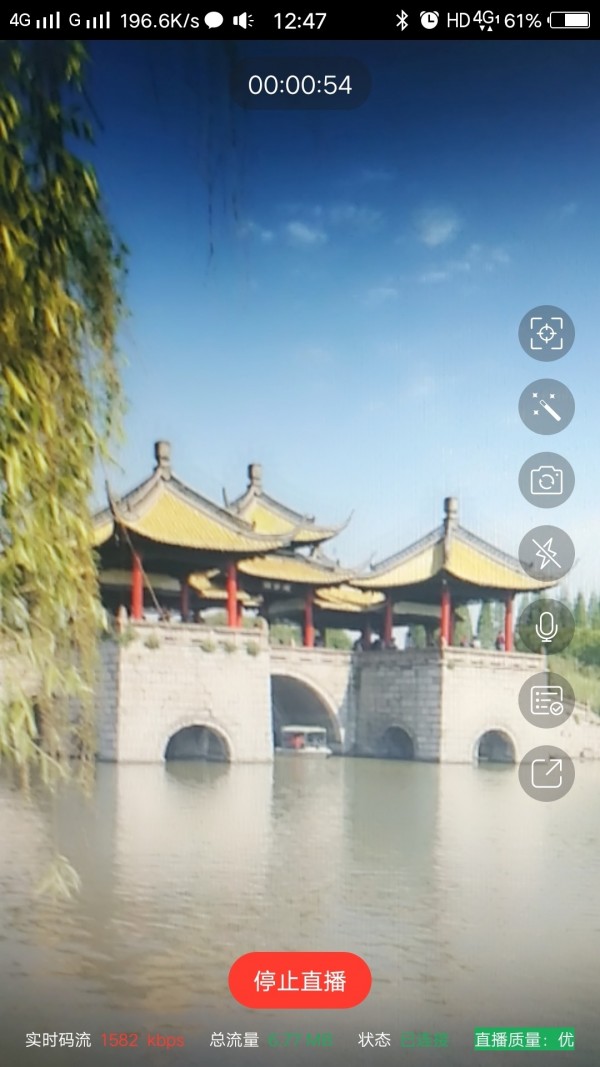Open the beauty filter magic wand

(x=546, y=406)
